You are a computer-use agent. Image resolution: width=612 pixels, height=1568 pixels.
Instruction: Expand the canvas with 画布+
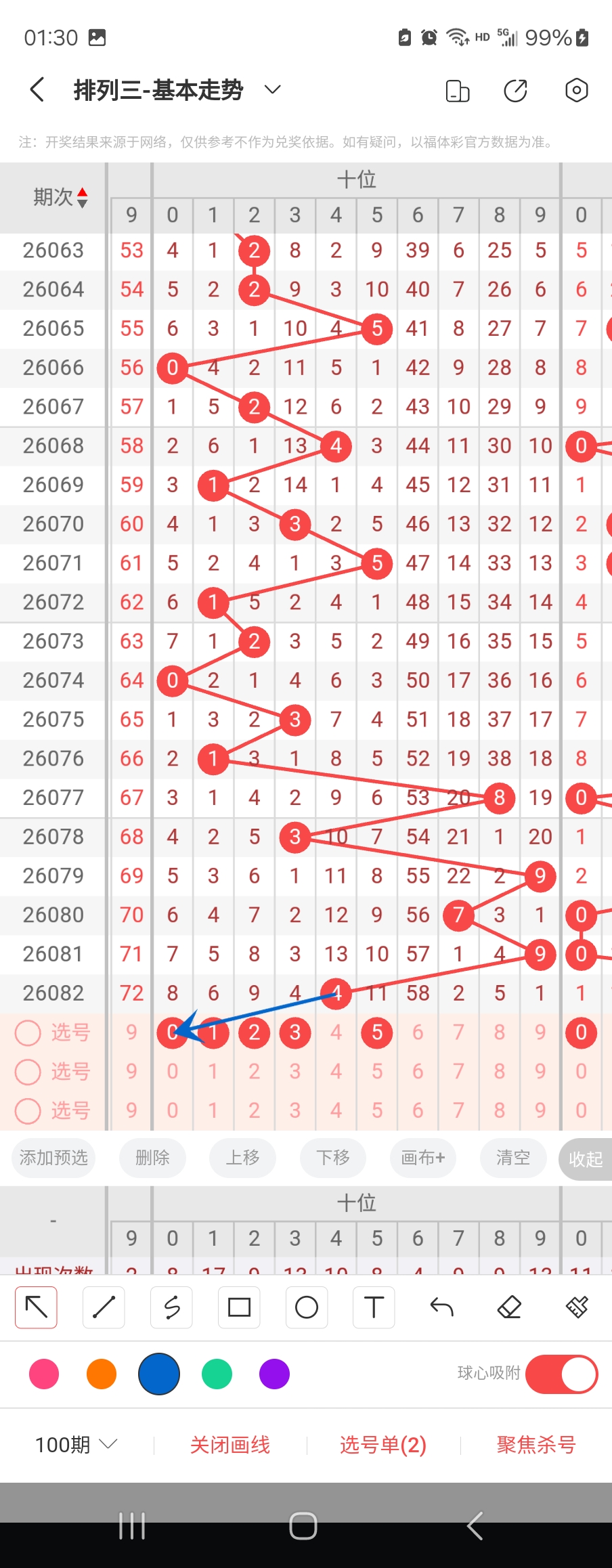point(423,1158)
